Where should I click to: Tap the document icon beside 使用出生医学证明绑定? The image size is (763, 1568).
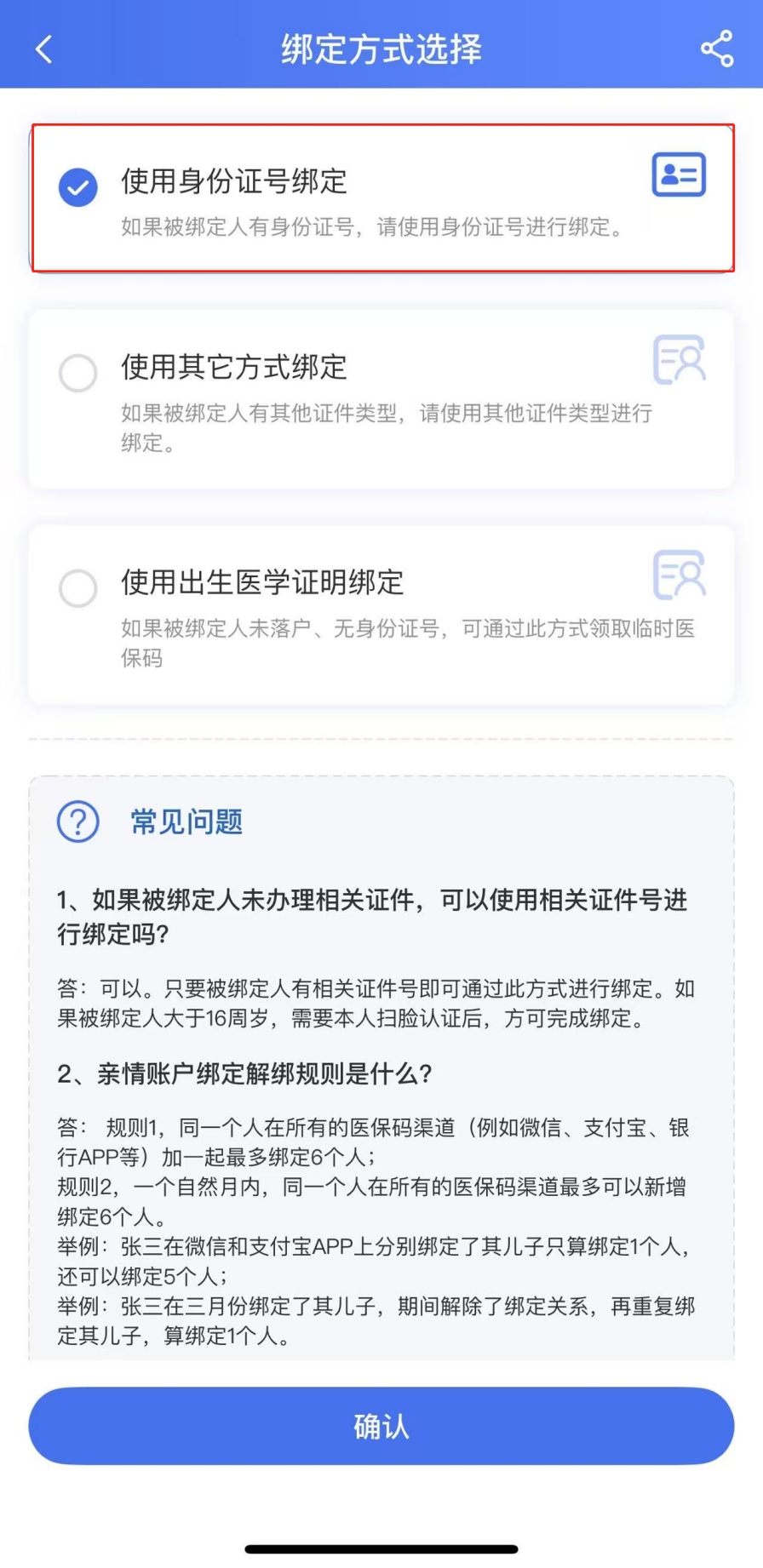tap(679, 575)
